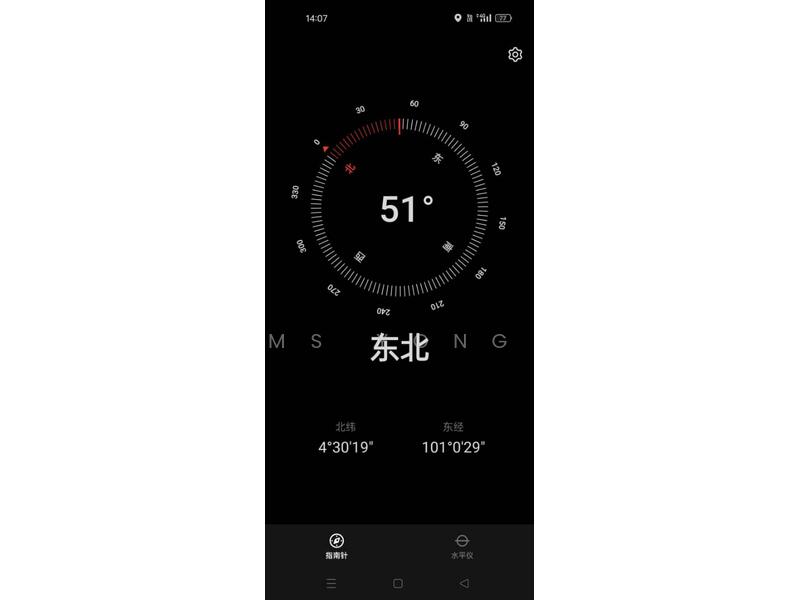Screen dimensions: 800x600
Task: Switch to the 水平仪 level tab
Action: click(462, 546)
